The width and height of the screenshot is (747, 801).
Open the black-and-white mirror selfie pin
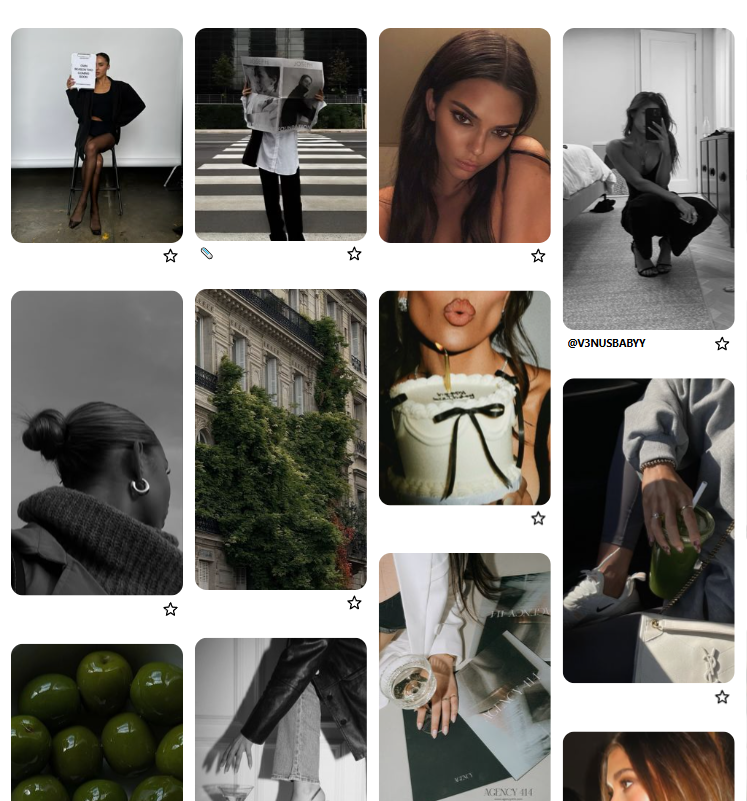pos(648,178)
